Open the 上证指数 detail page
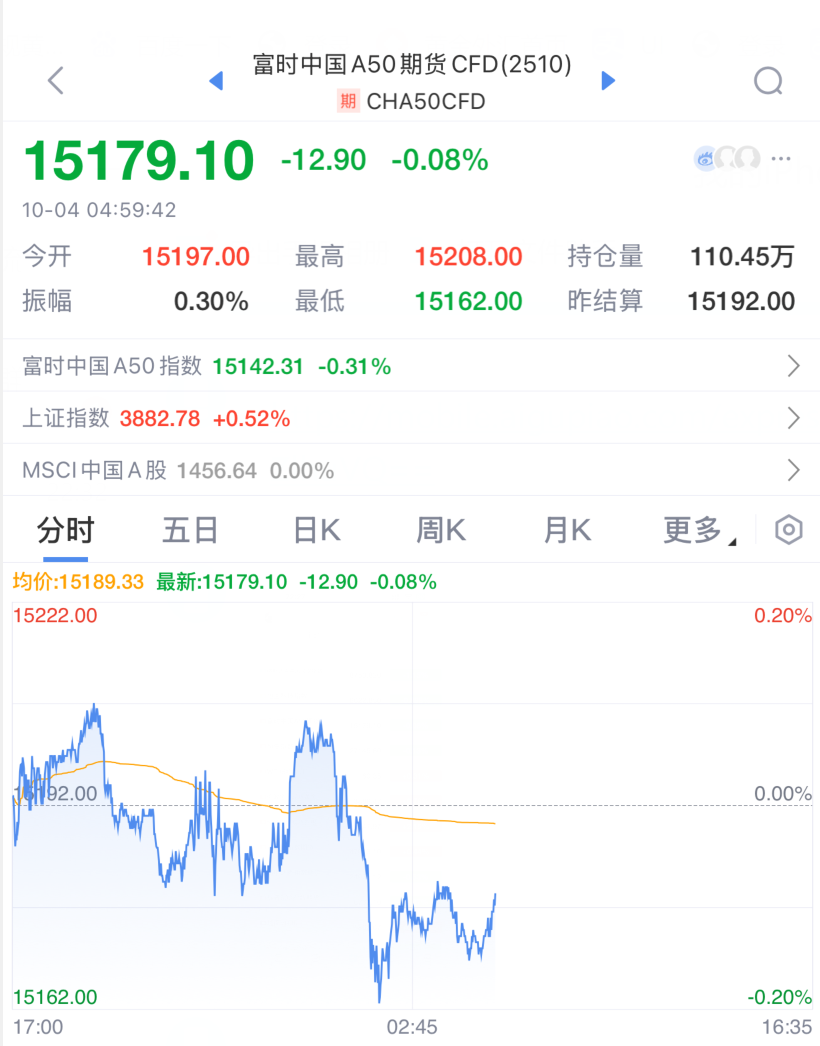This screenshot has width=820, height=1046. click(x=795, y=418)
